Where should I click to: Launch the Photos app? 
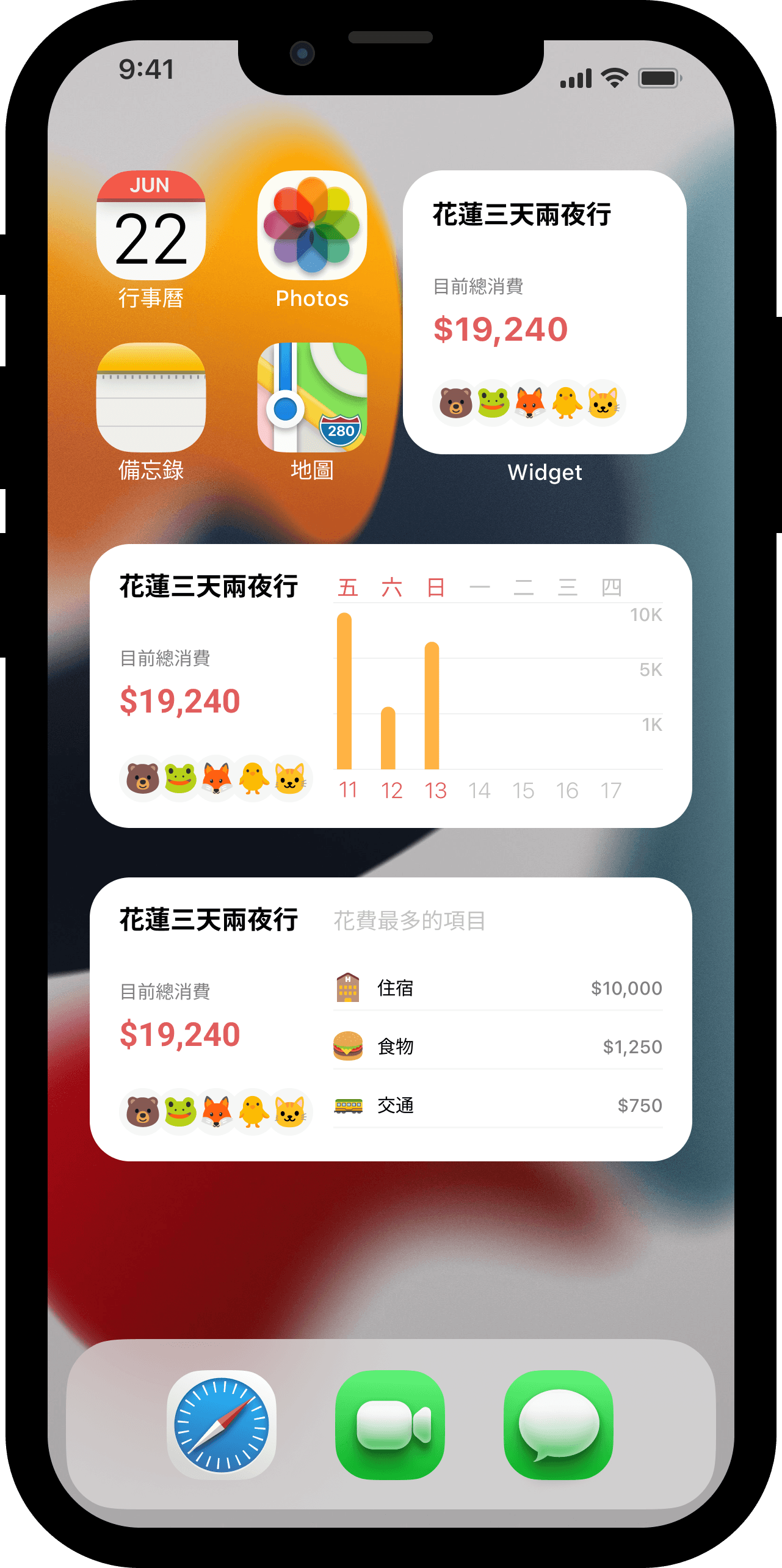click(312, 225)
